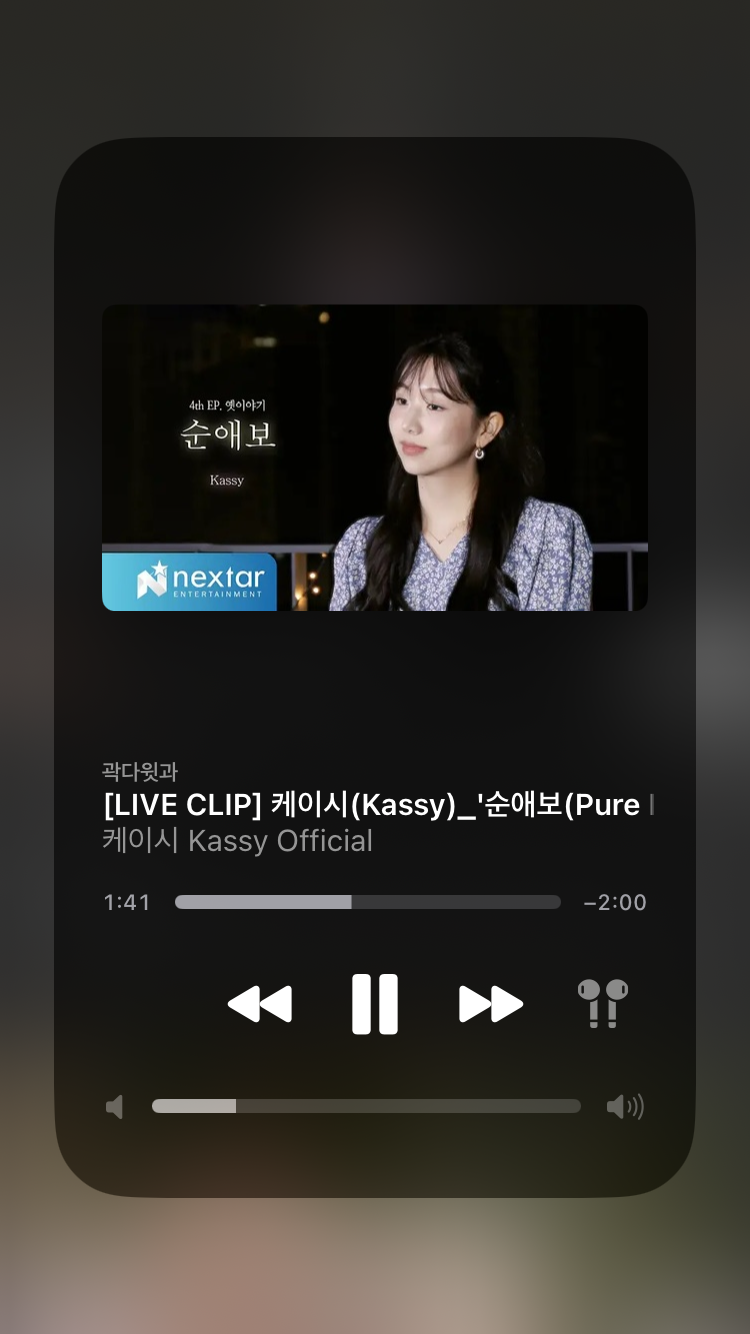Open the video artwork thumbnail
750x1334 pixels.
375,458
